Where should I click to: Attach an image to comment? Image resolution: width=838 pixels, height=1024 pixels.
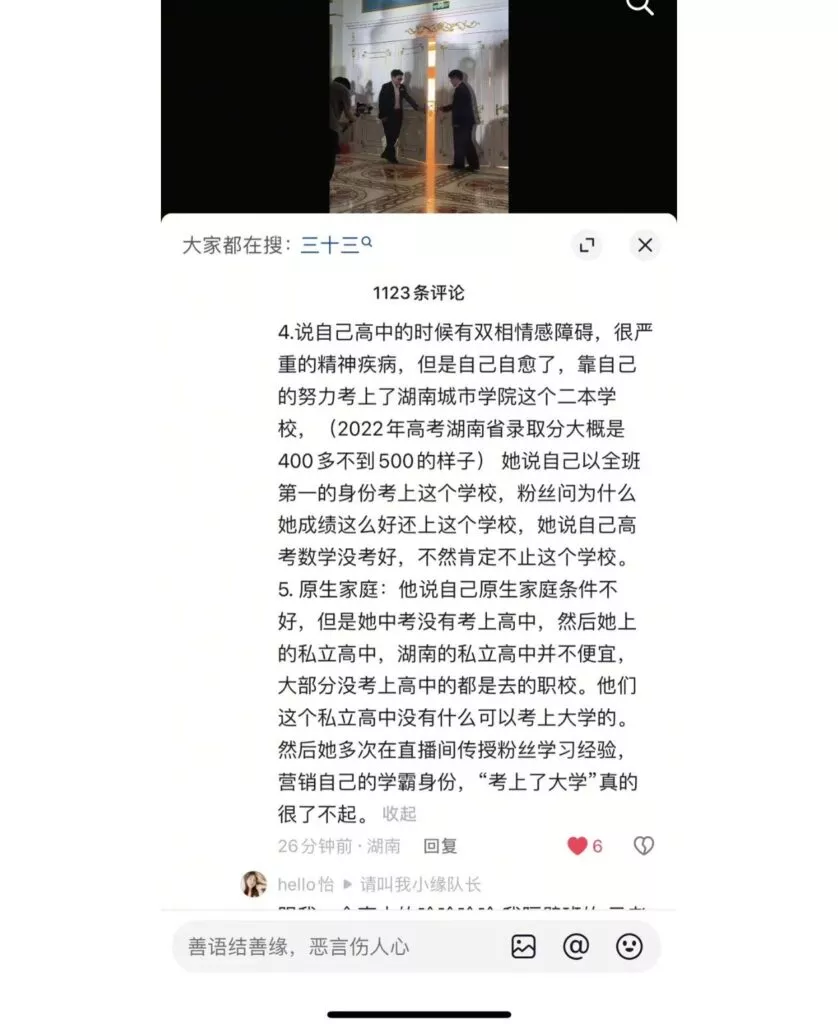523,946
